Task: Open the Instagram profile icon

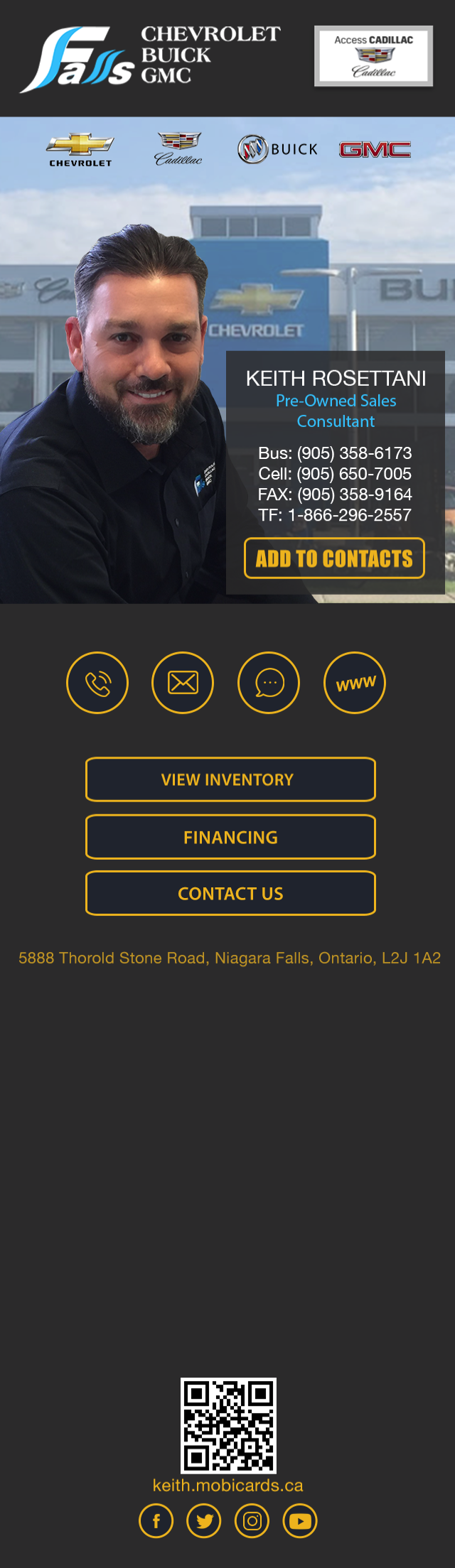Action: [252, 1520]
